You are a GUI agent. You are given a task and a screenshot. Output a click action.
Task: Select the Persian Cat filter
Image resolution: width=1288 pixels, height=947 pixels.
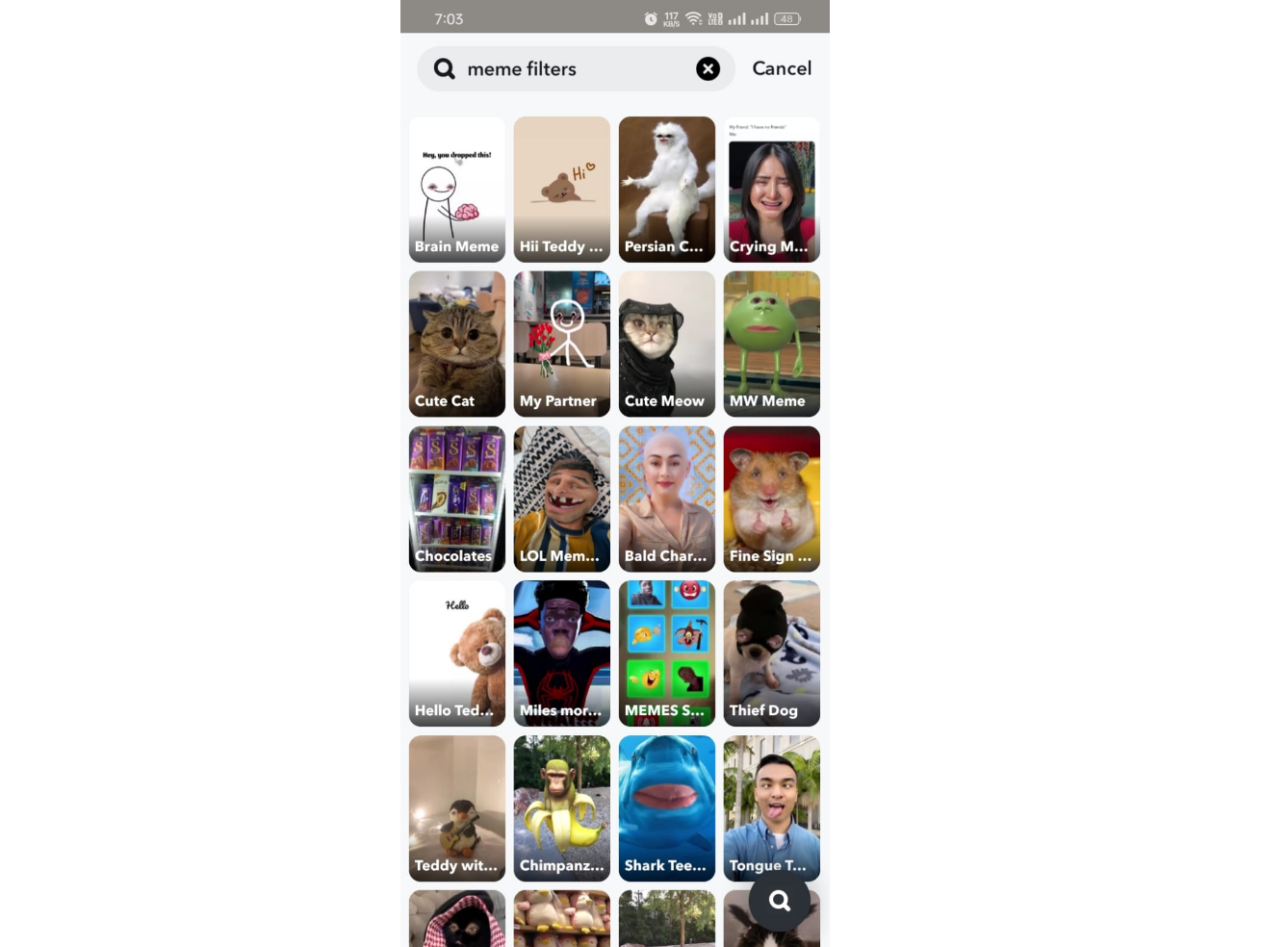tap(666, 190)
